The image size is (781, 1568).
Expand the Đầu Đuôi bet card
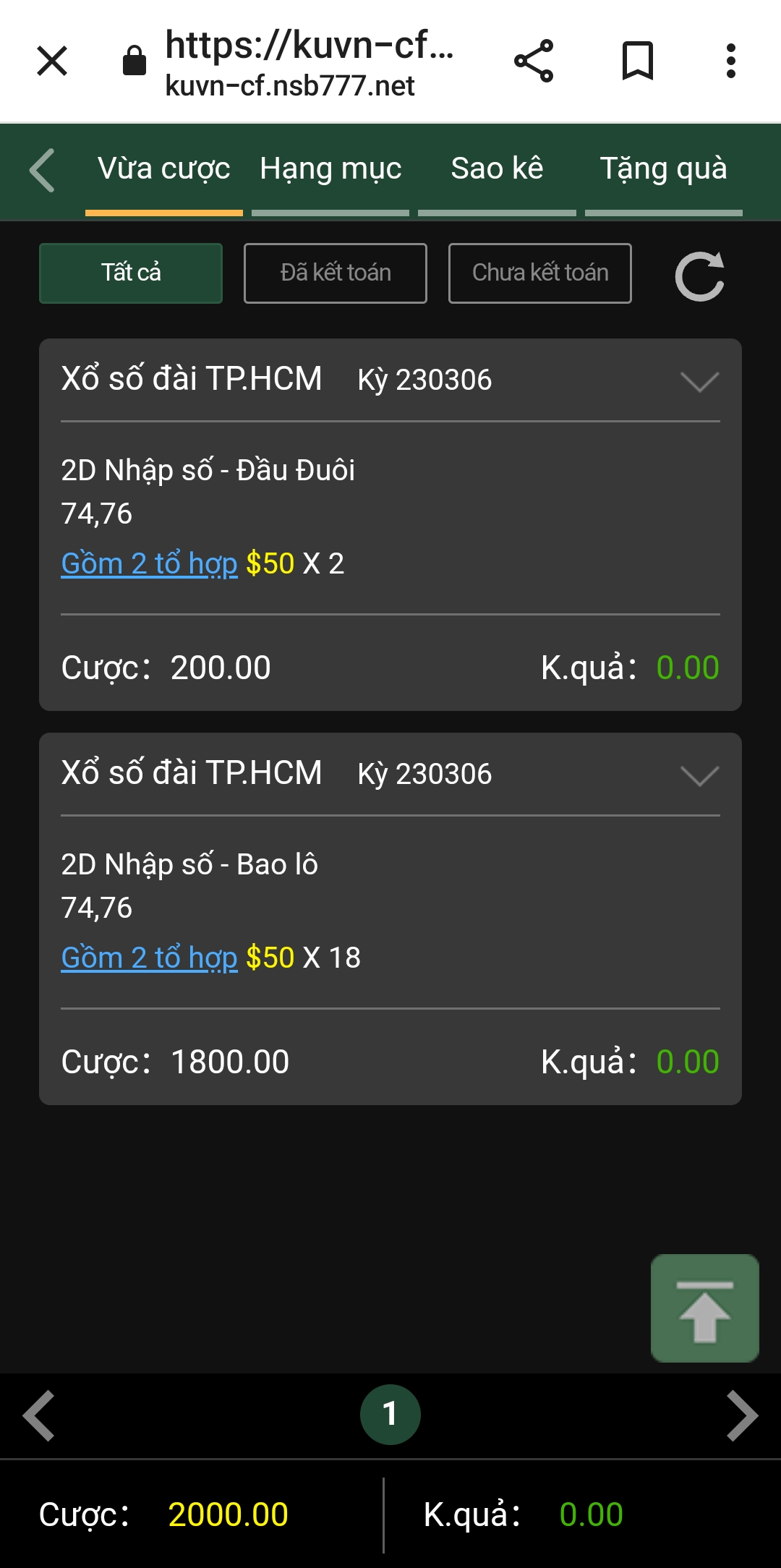click(x=700, y=381)
